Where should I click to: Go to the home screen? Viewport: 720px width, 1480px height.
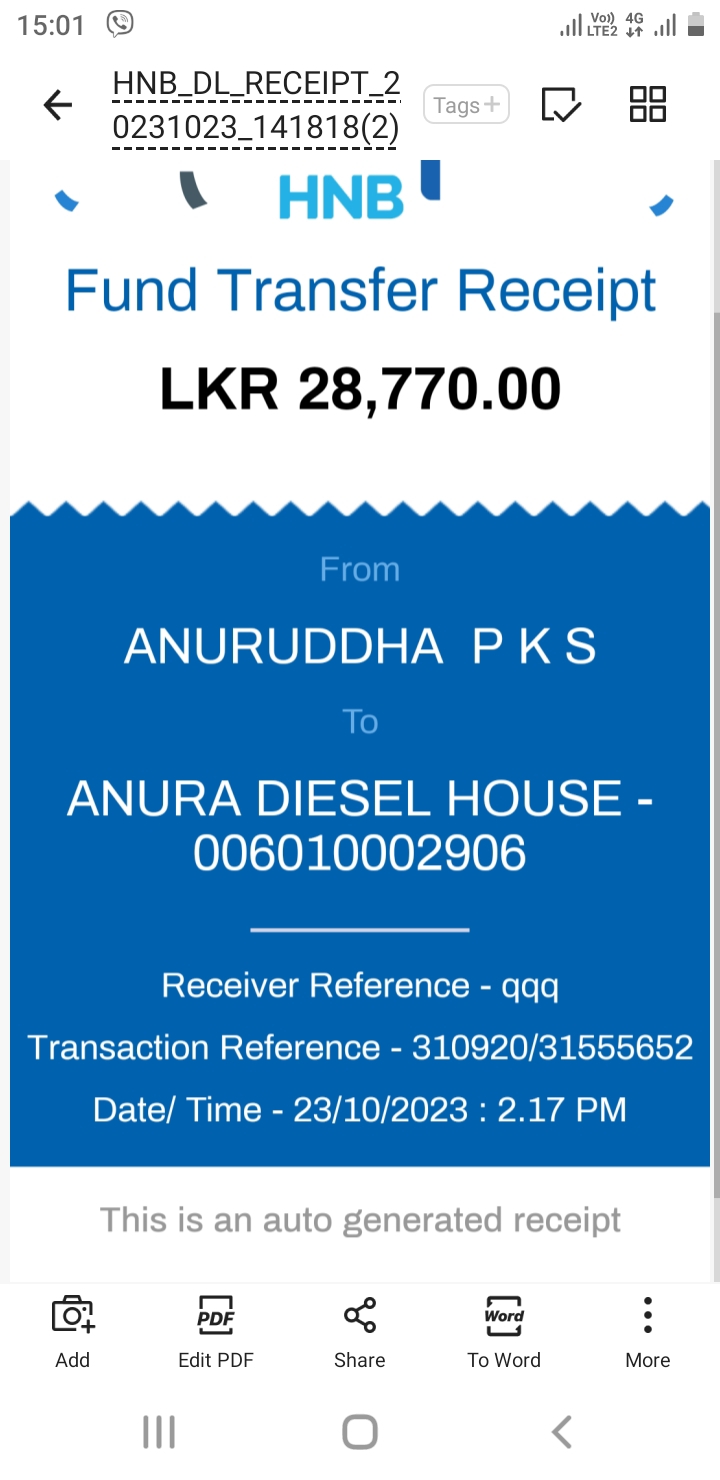click(360, 1432)
